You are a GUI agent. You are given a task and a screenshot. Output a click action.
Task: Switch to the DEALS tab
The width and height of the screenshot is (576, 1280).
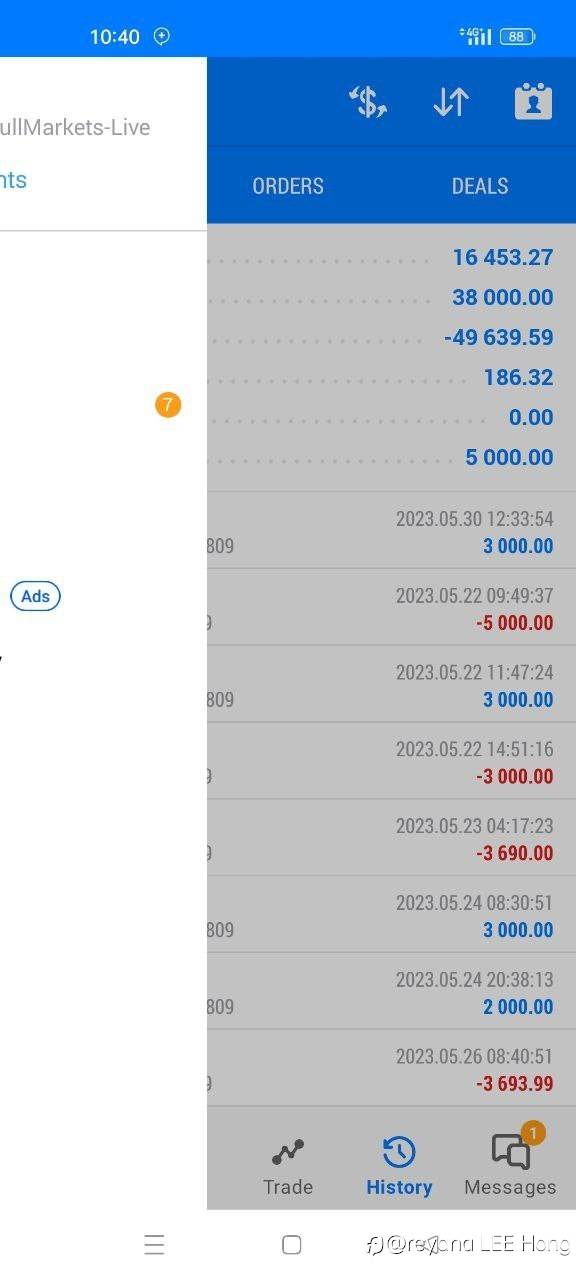(x=480, y=186)
